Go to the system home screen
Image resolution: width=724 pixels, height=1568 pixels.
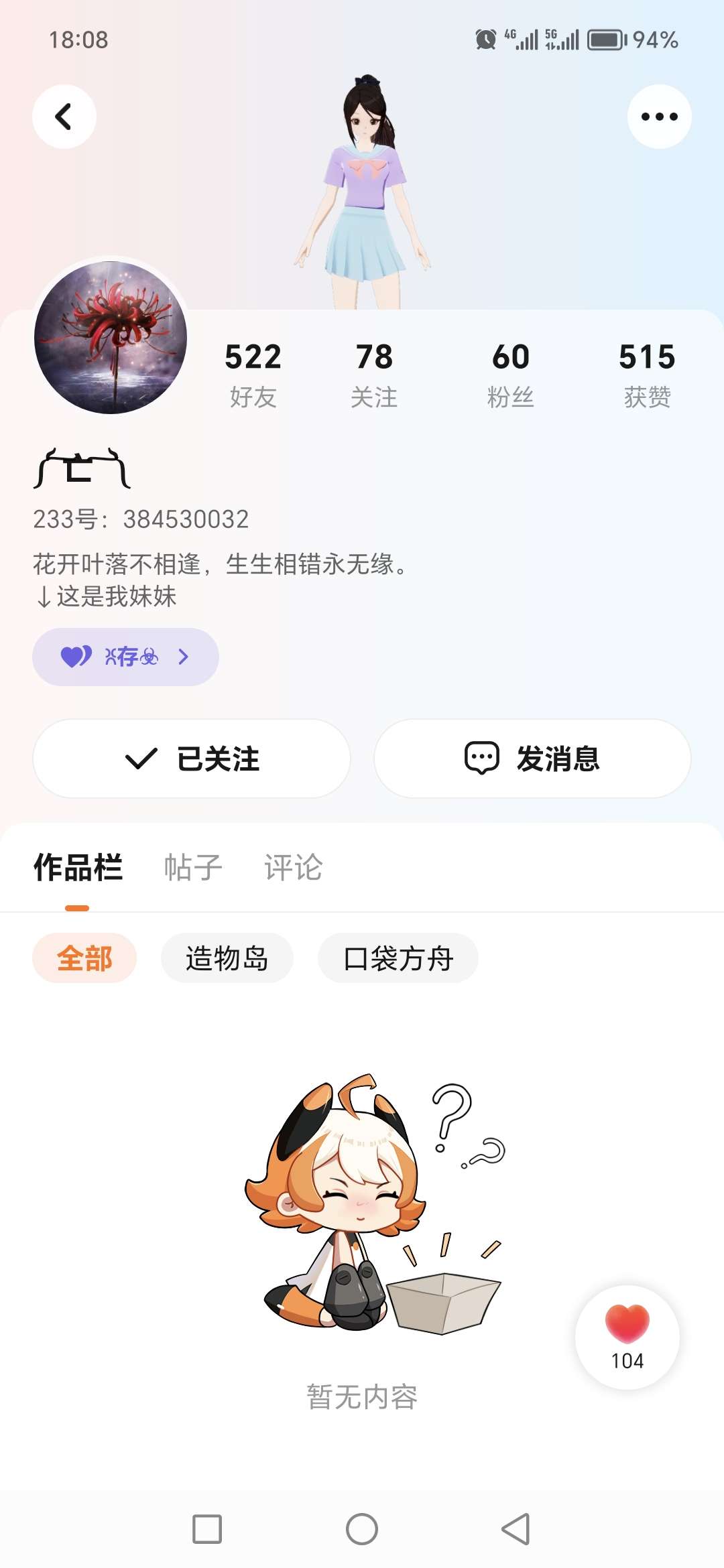coord(362,1529)
